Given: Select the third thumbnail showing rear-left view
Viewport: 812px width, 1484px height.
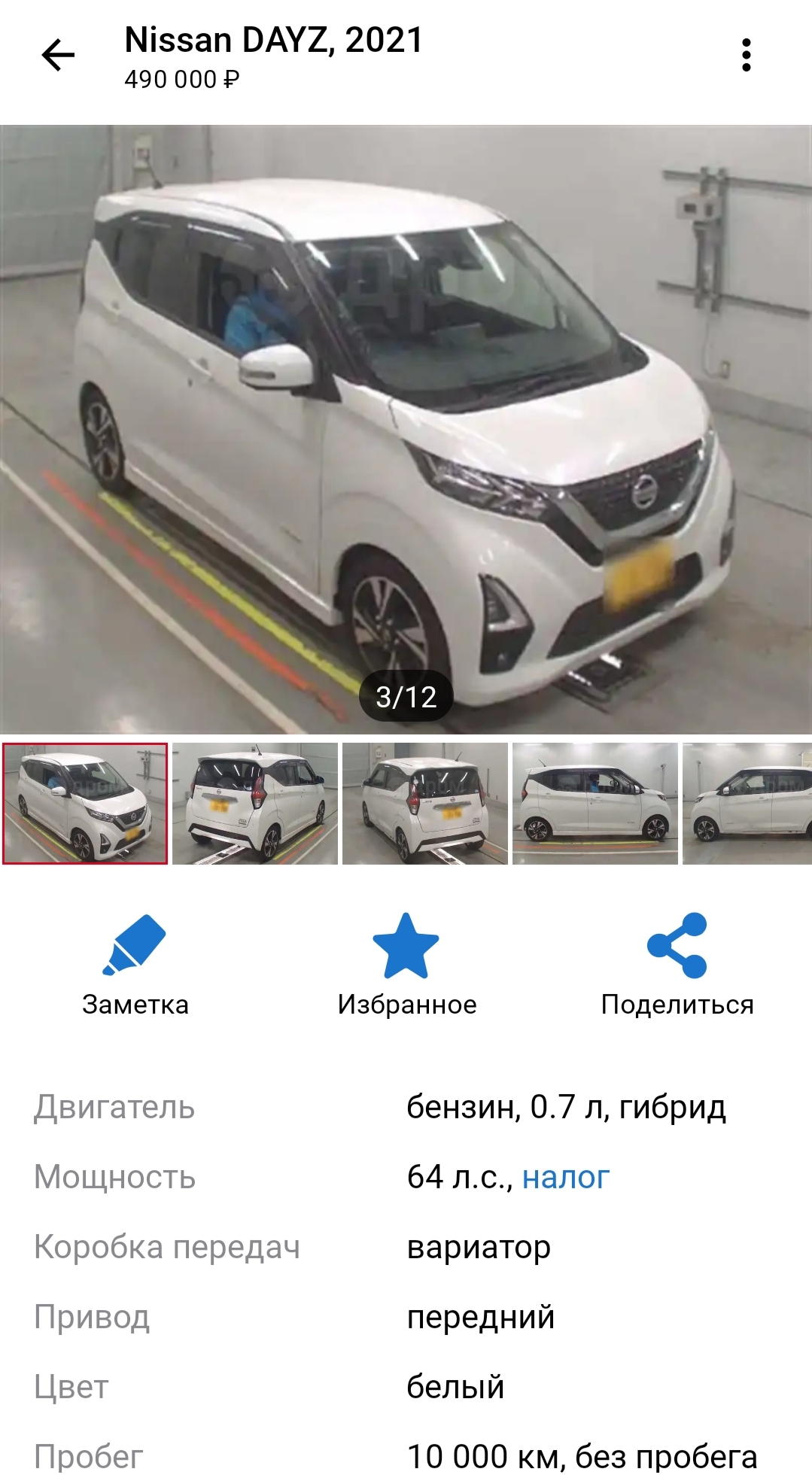Looking at the screenshot, I should 425,803.
